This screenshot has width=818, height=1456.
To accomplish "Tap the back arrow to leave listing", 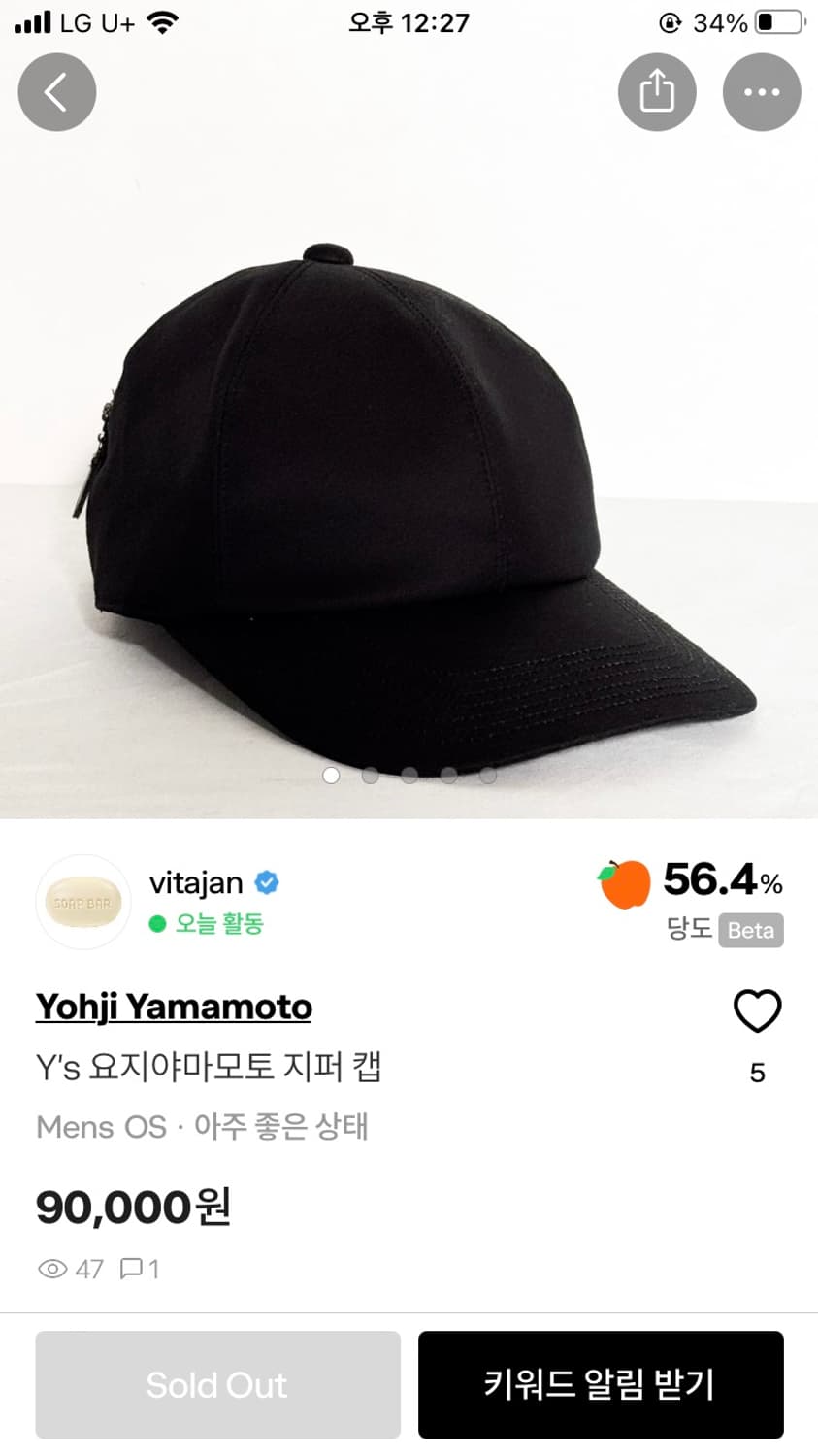I will [x=56, y=91].
